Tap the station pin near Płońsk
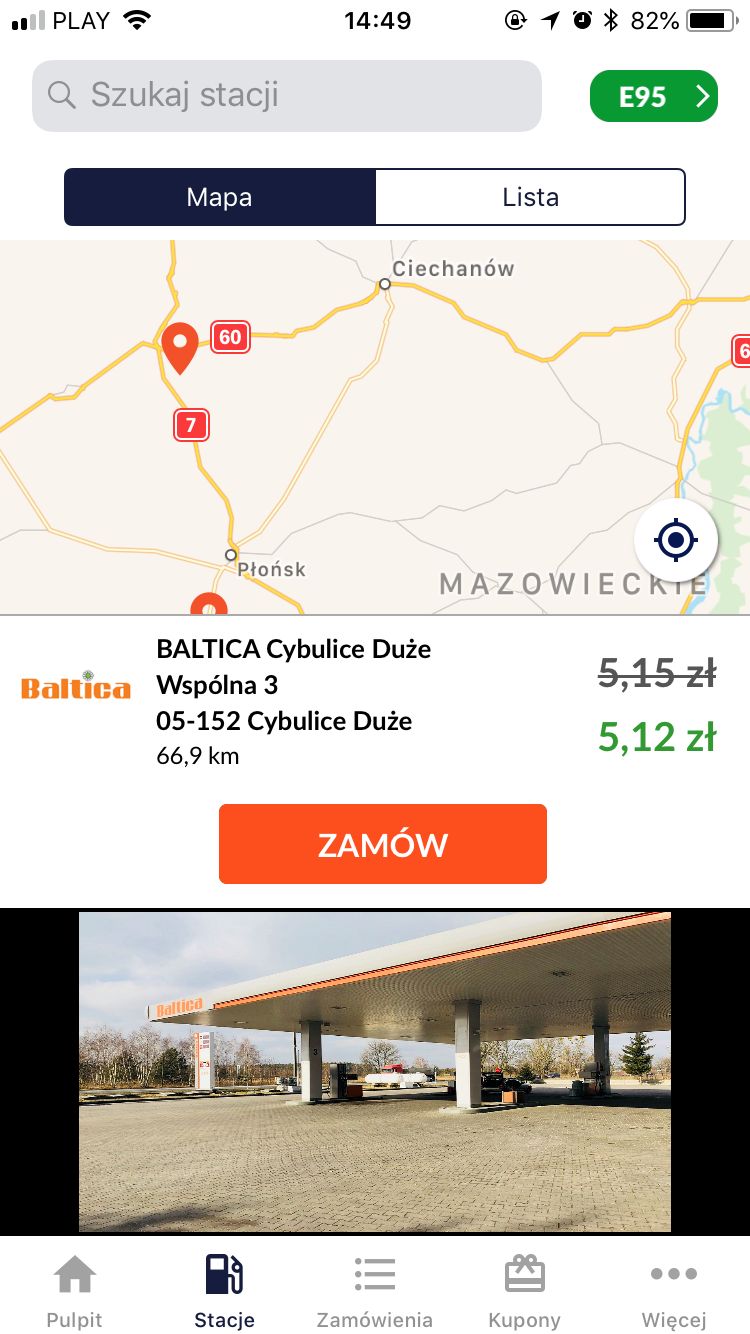Image resolution: width=750 pixels, height=1334 pixels. coord(209,604)
